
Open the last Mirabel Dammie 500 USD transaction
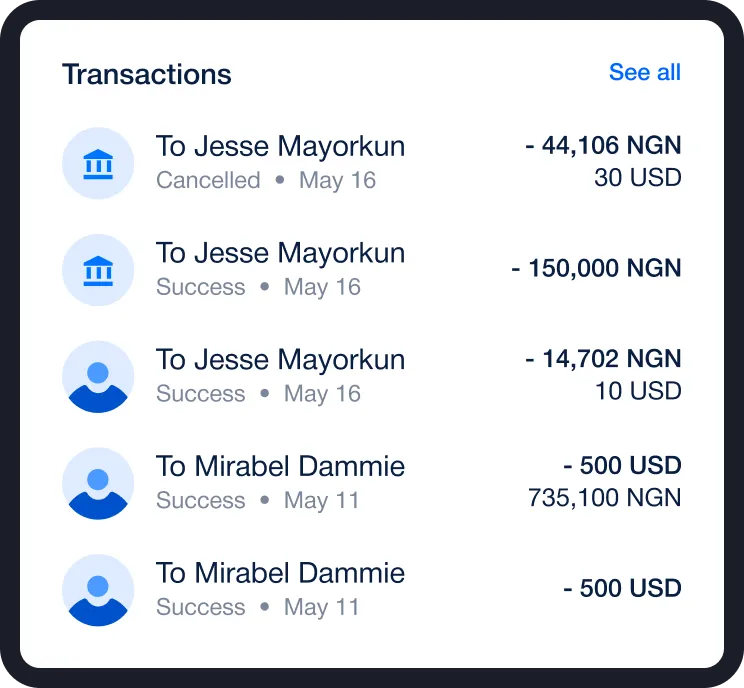pos(280,589)
